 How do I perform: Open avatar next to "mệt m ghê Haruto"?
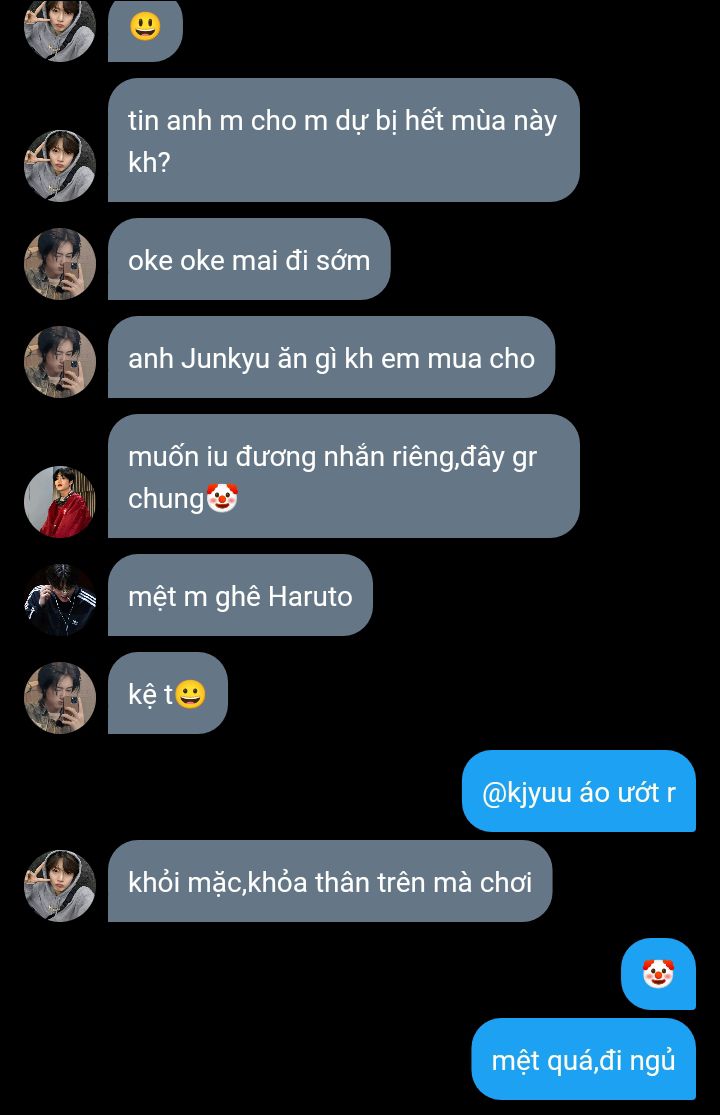click(x=60, y=600)
